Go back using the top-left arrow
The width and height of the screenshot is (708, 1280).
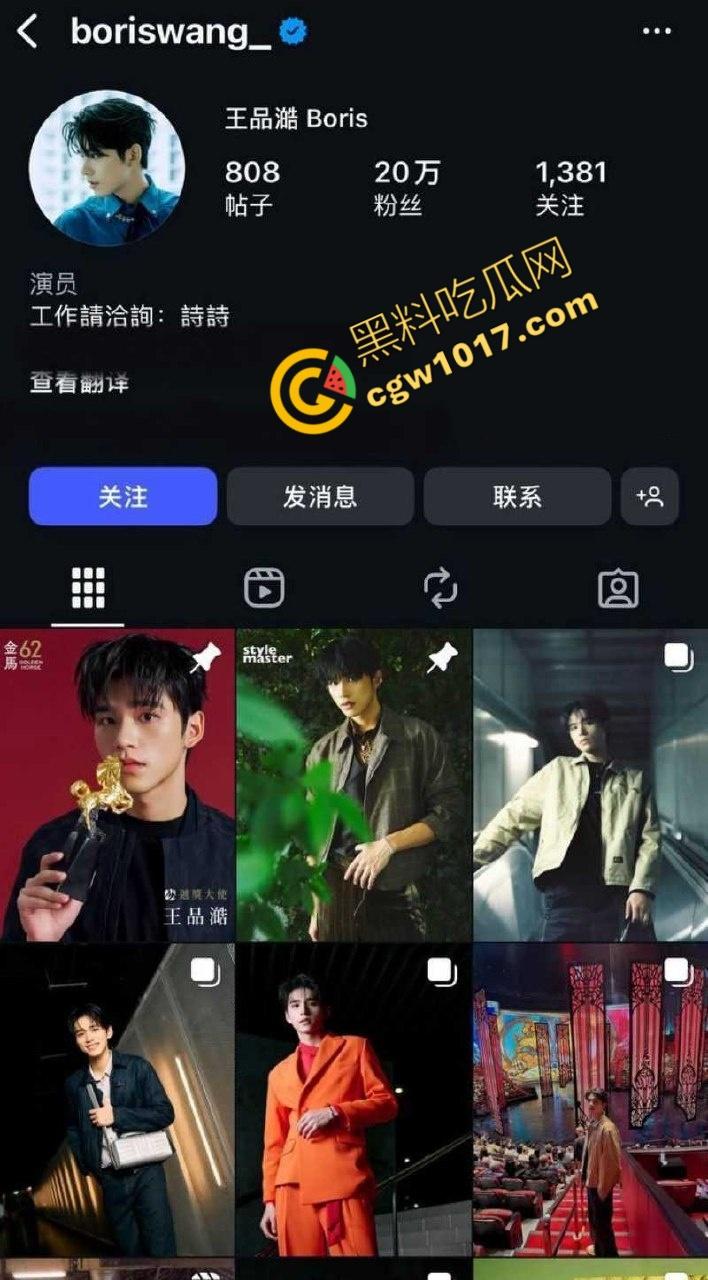coord(27,32)
